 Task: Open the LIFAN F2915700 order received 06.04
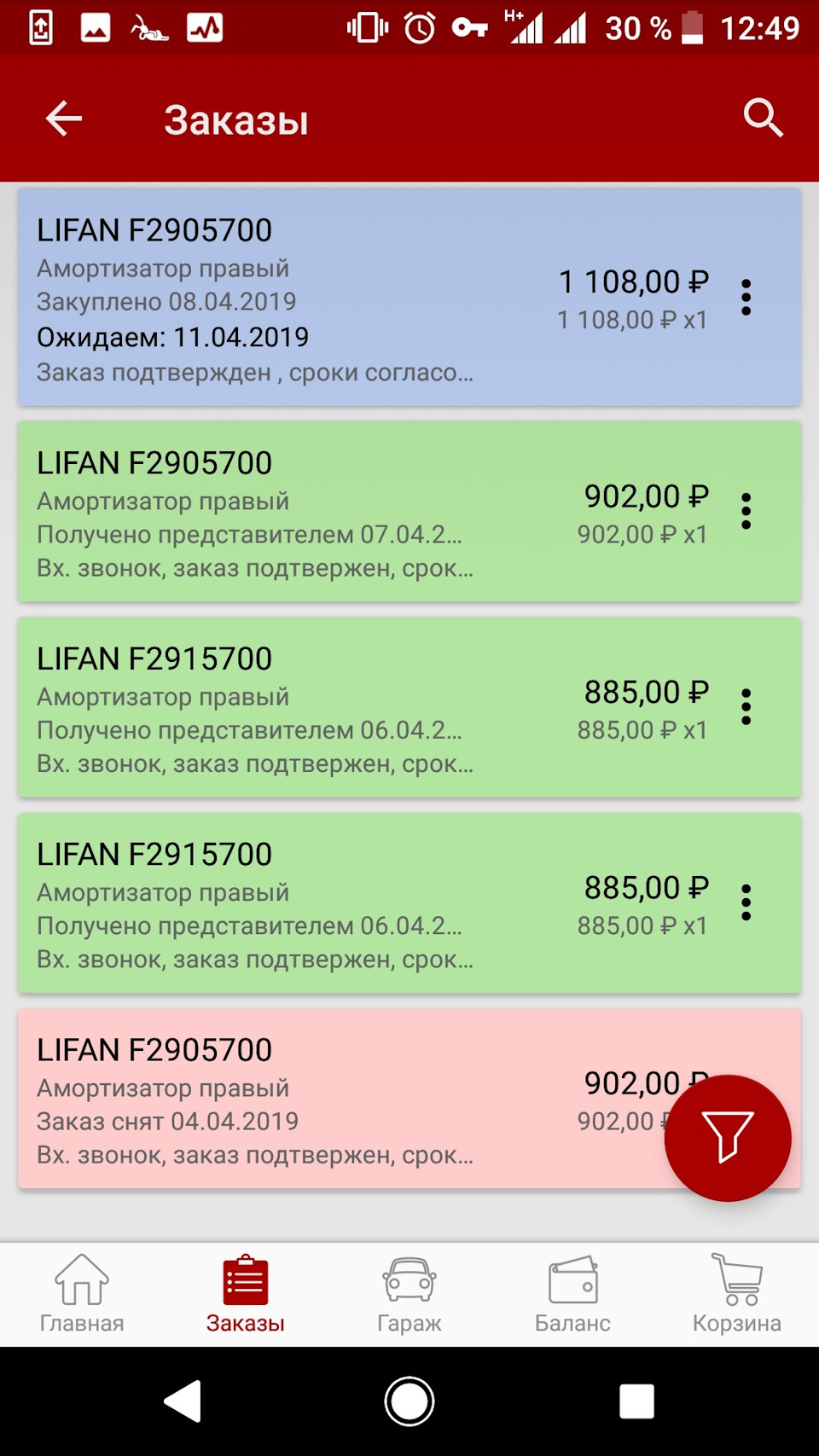click(x=341, y=709)
